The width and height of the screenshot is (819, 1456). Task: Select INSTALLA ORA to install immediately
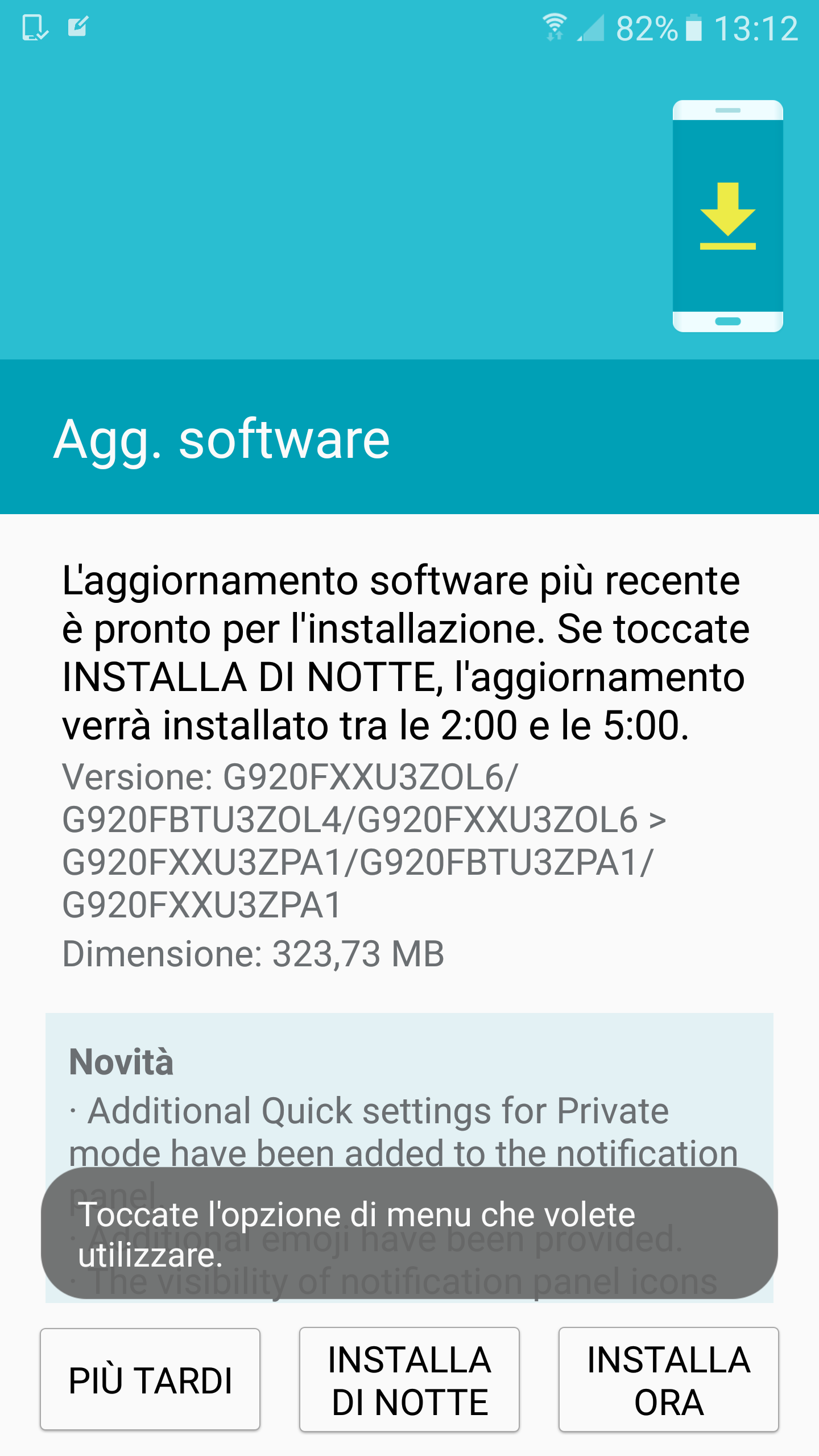click(669, 1379)
